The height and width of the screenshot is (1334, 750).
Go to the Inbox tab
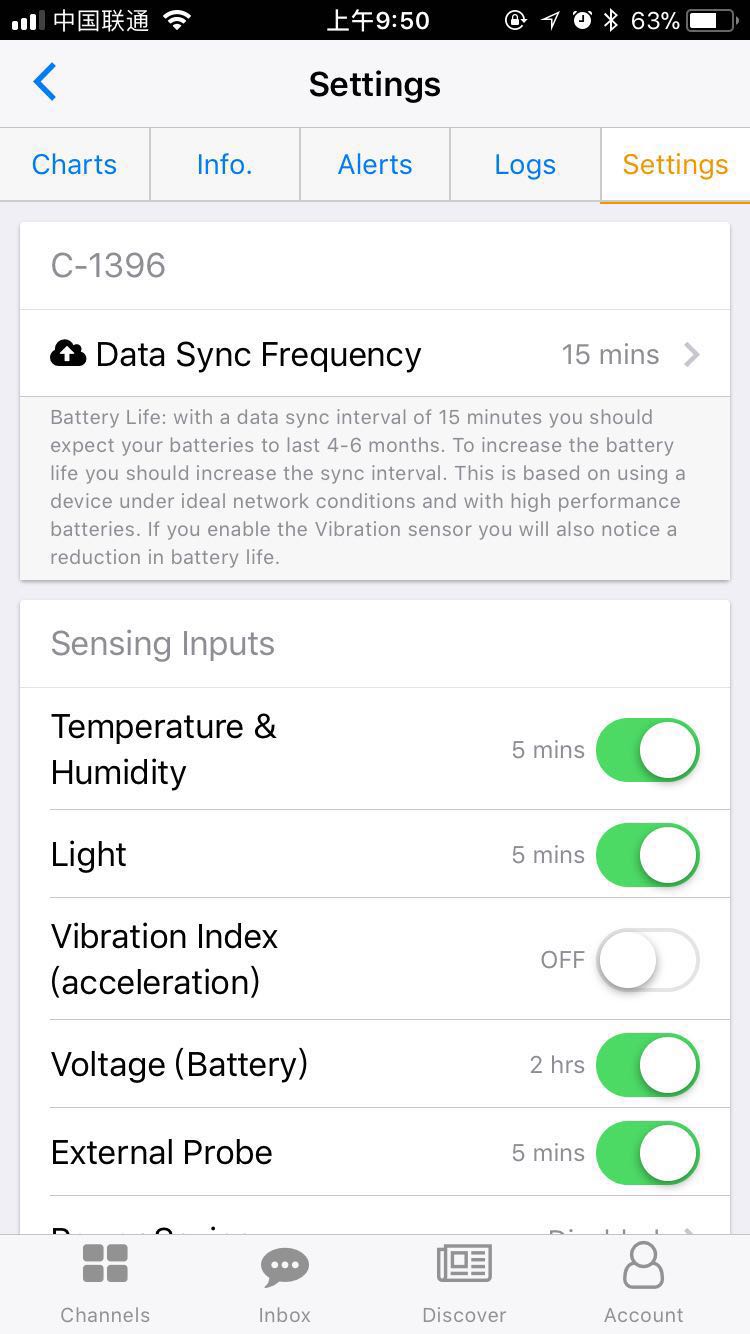(285, 1284)
